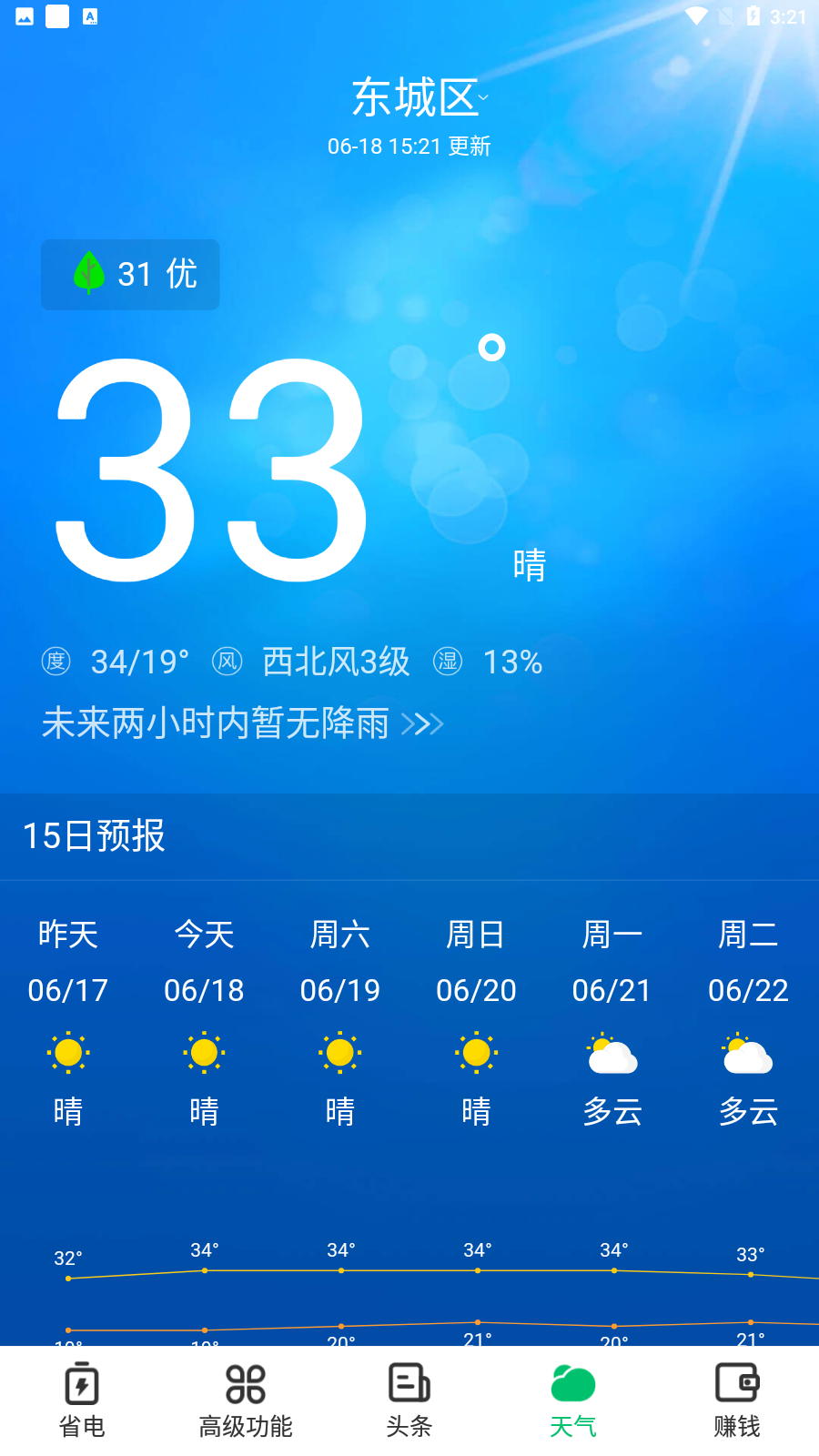Tap the 31 优 air quality badge
This screenshot has height=1456, width=819.
point(129,274)
